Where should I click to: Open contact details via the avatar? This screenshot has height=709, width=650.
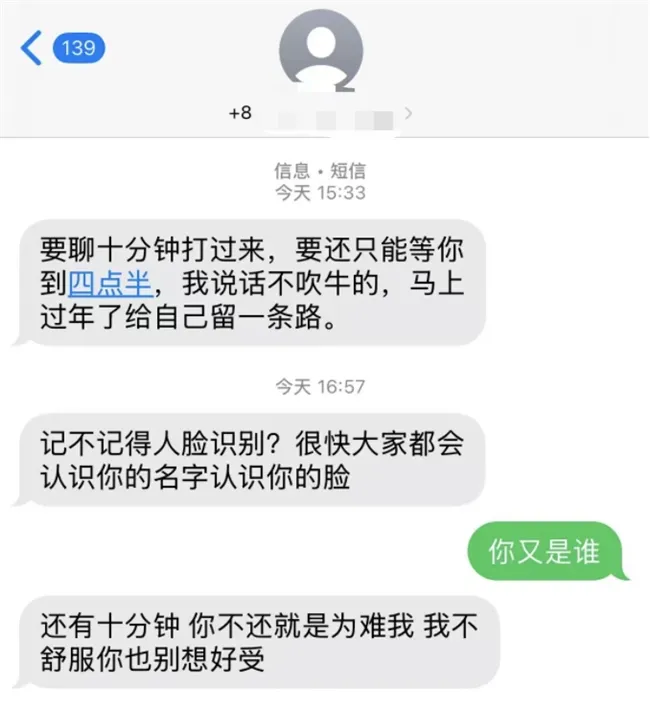click(321, 48)
